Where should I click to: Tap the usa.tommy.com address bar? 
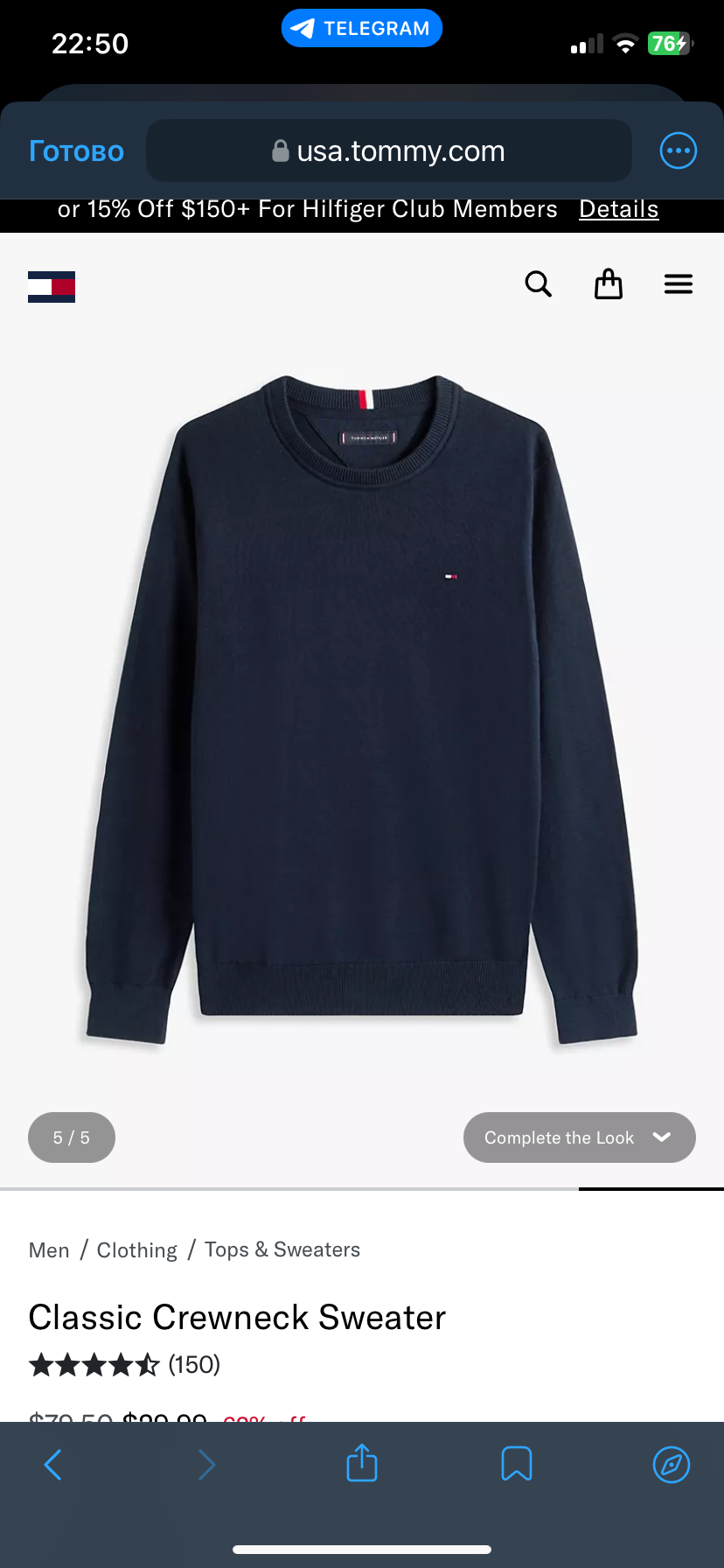[x=389, y=151]
